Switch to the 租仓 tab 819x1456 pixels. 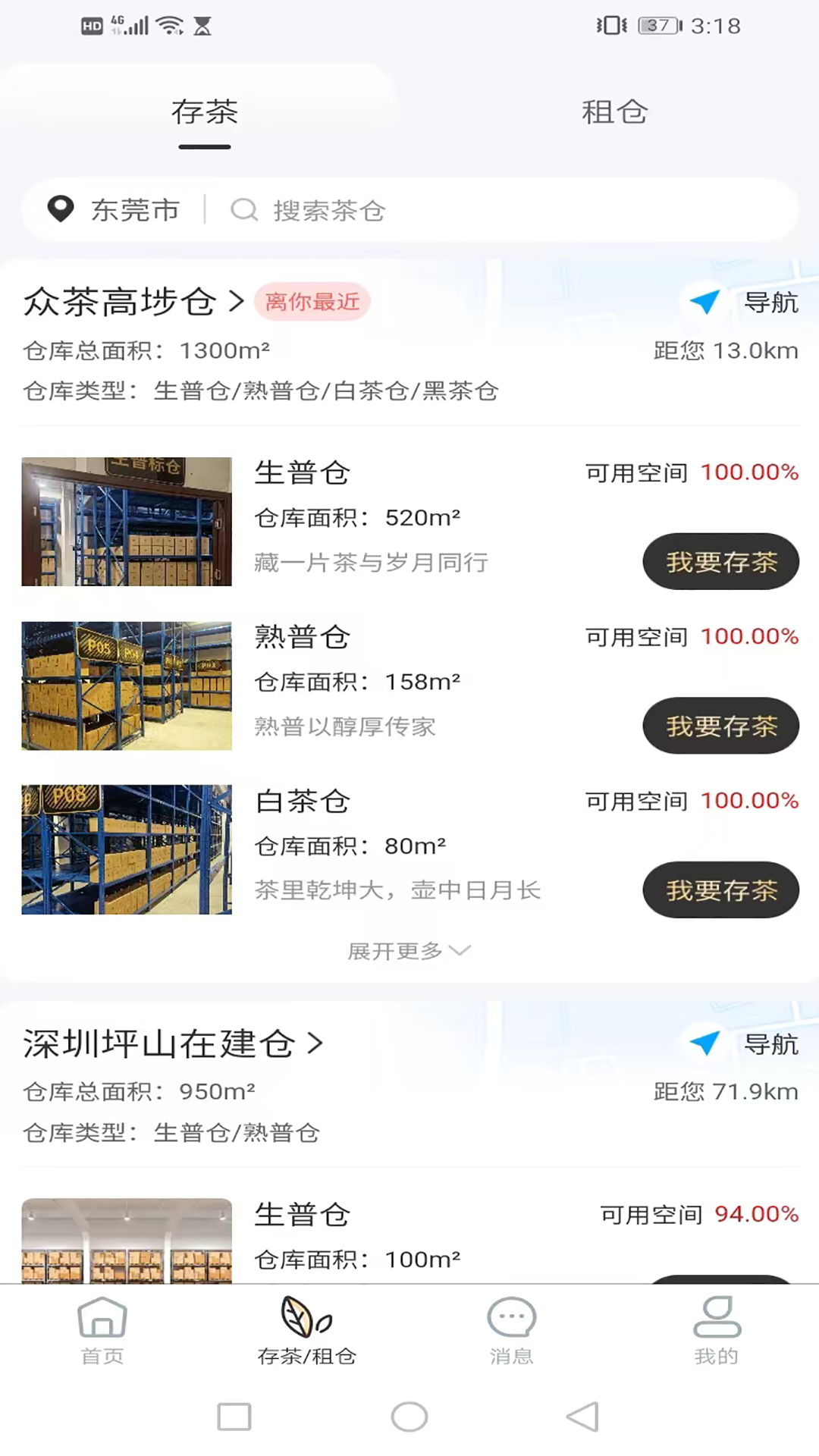(614, 112)
